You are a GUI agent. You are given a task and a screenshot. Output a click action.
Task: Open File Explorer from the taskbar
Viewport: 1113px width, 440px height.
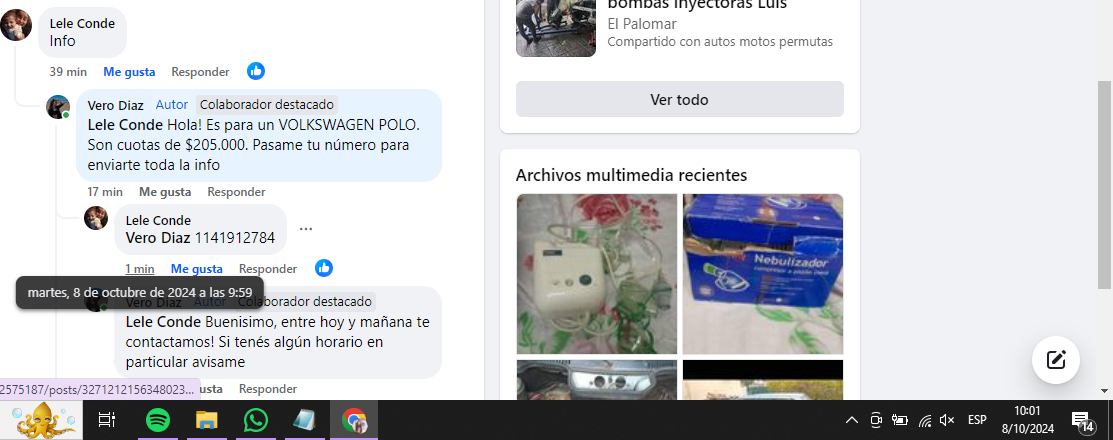(206, 420)
